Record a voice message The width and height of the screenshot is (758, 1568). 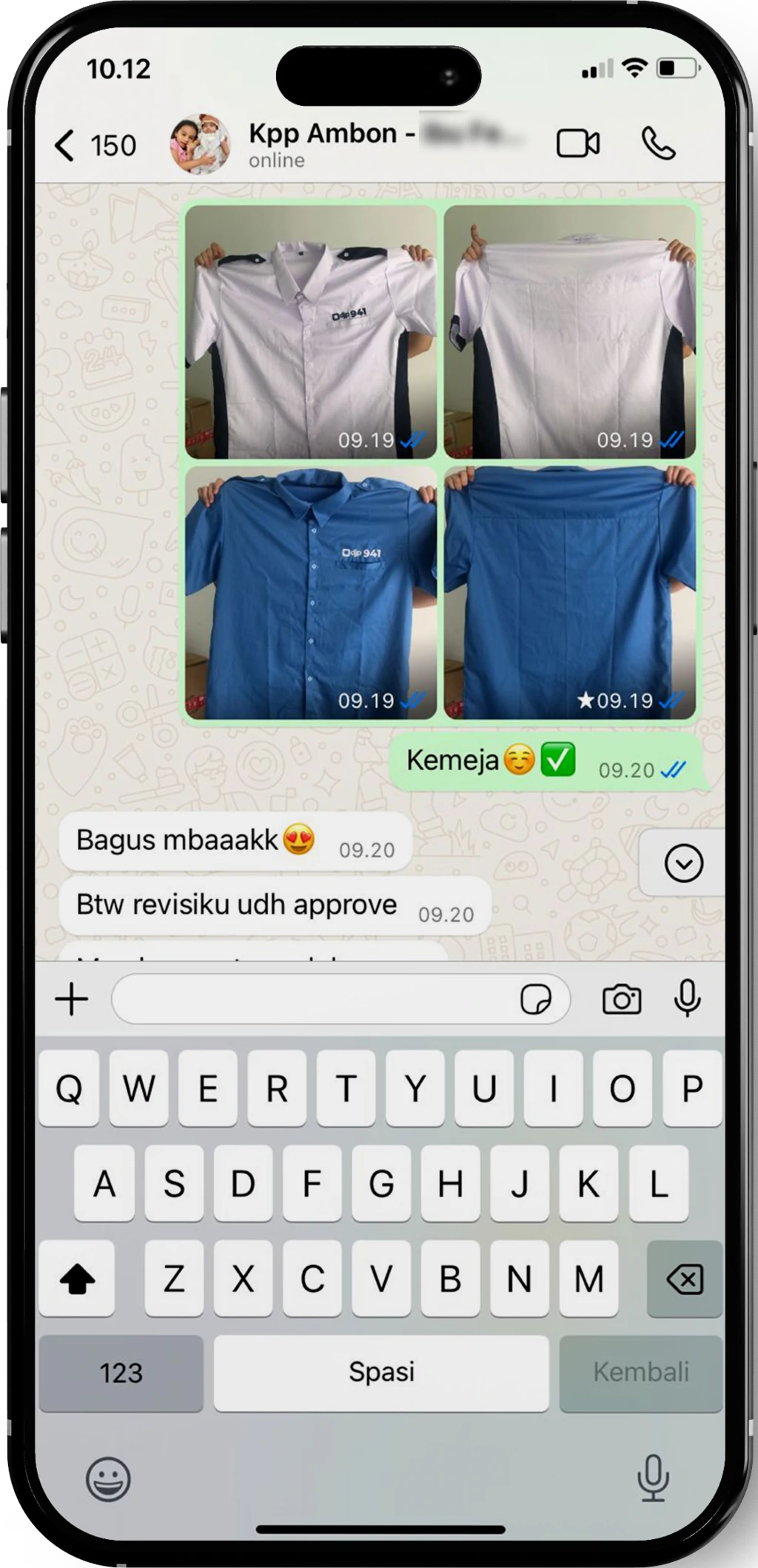[x=687, y=999]
